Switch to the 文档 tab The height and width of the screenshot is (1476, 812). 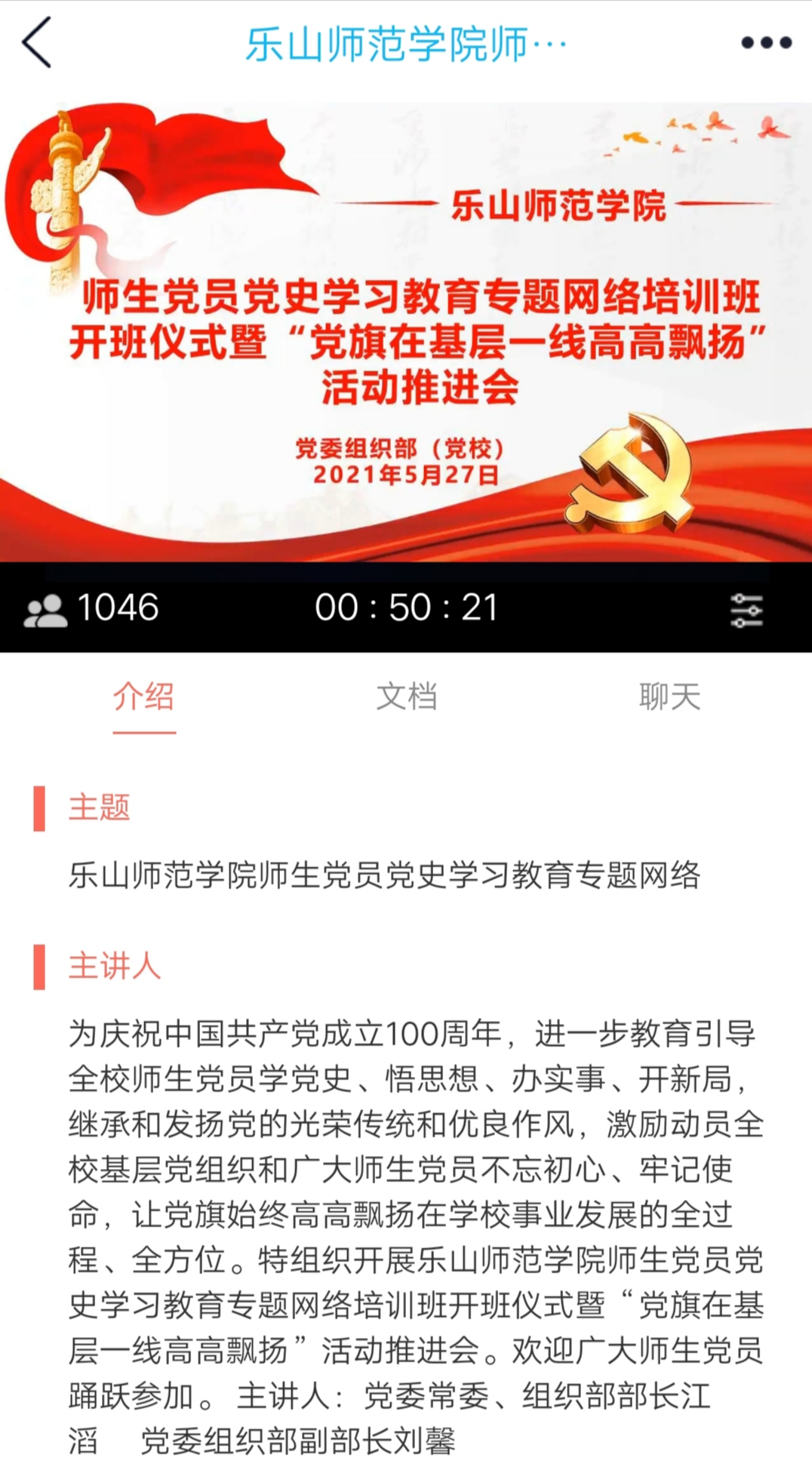tap(406, 696)
